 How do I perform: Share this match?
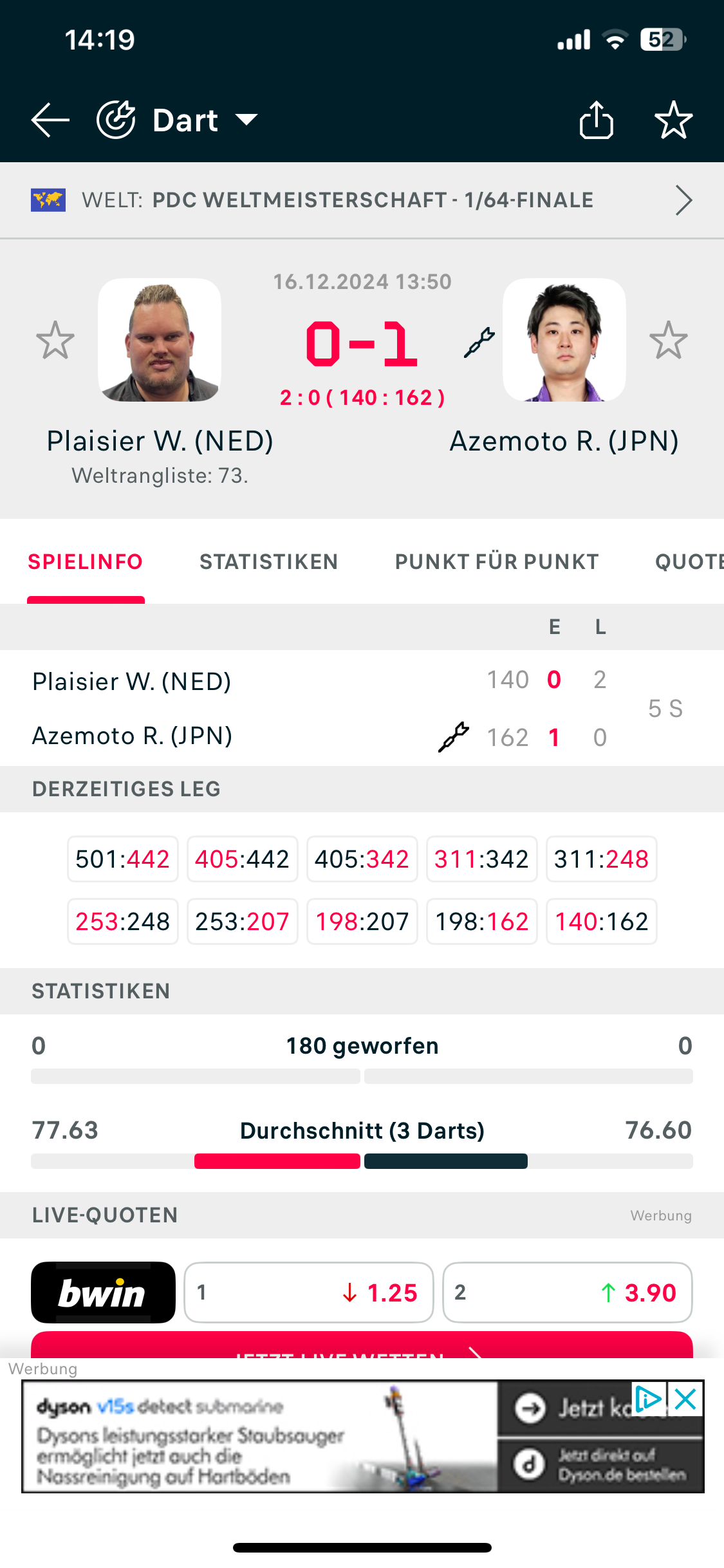[x=597, y=120]
